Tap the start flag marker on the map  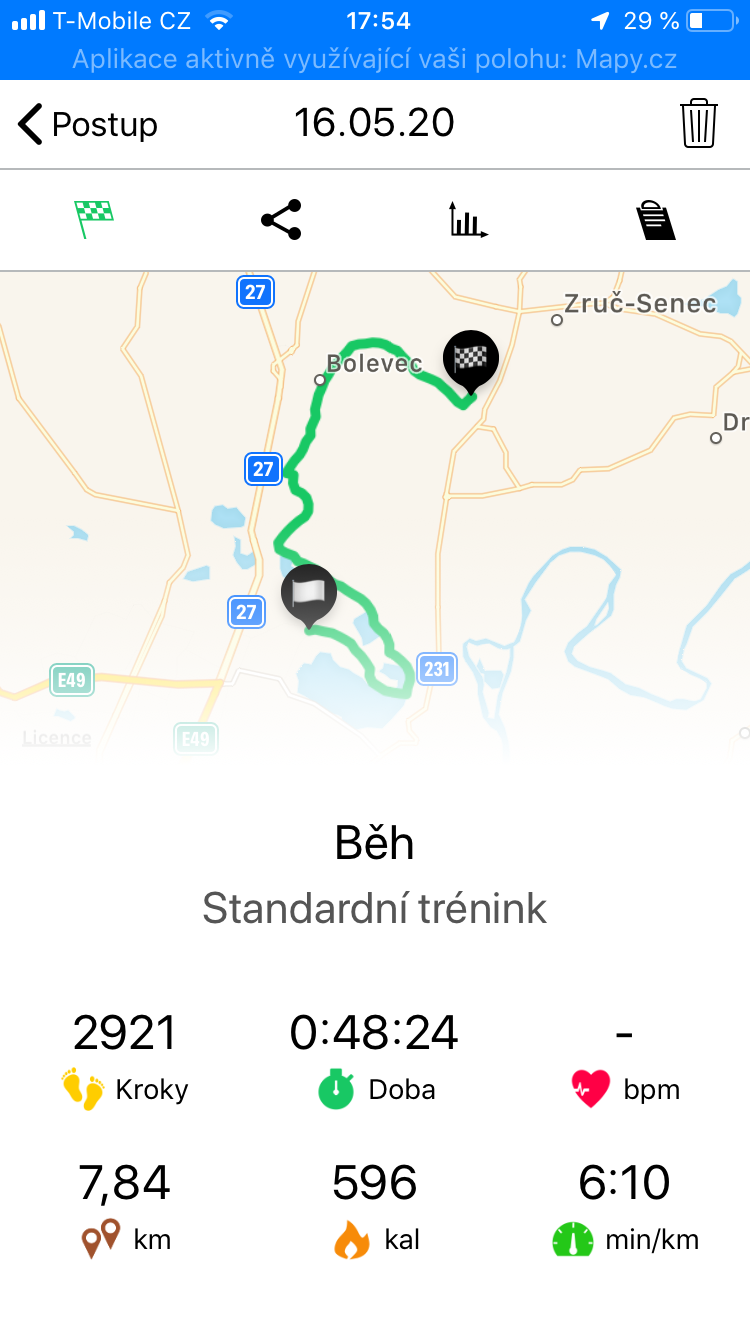point(309,597)
